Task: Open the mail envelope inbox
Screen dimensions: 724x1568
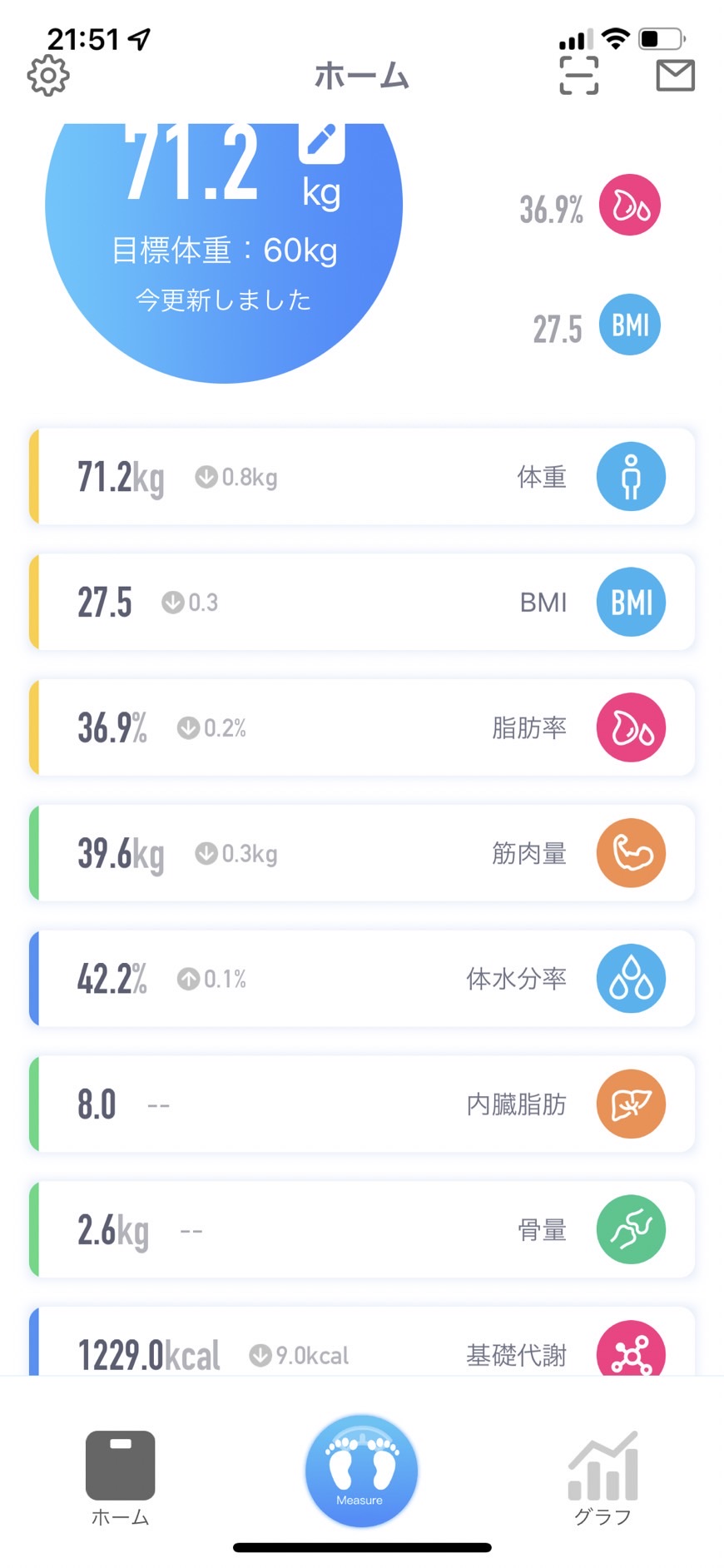Action: point(675,75)
